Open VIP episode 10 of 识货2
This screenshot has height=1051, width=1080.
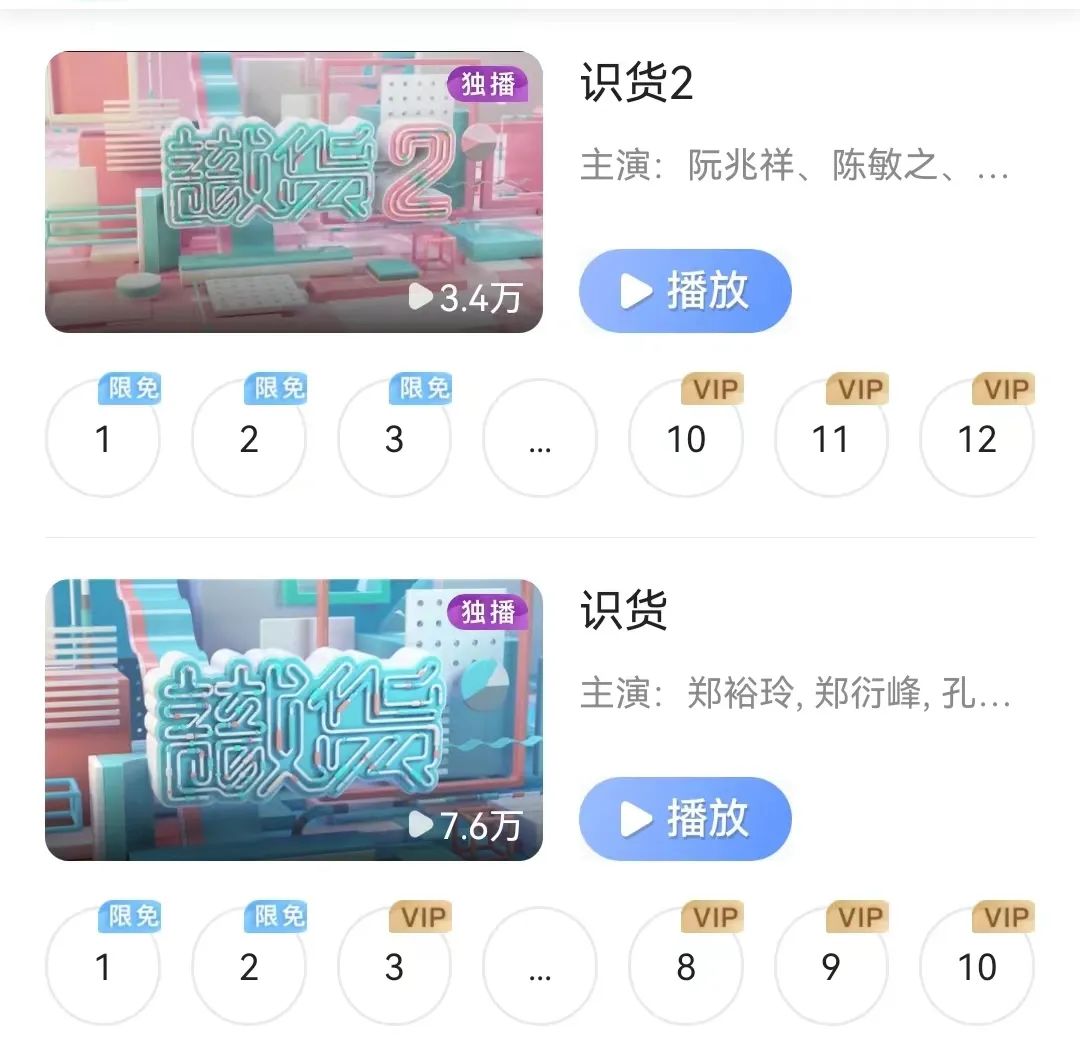coord(686,438)
